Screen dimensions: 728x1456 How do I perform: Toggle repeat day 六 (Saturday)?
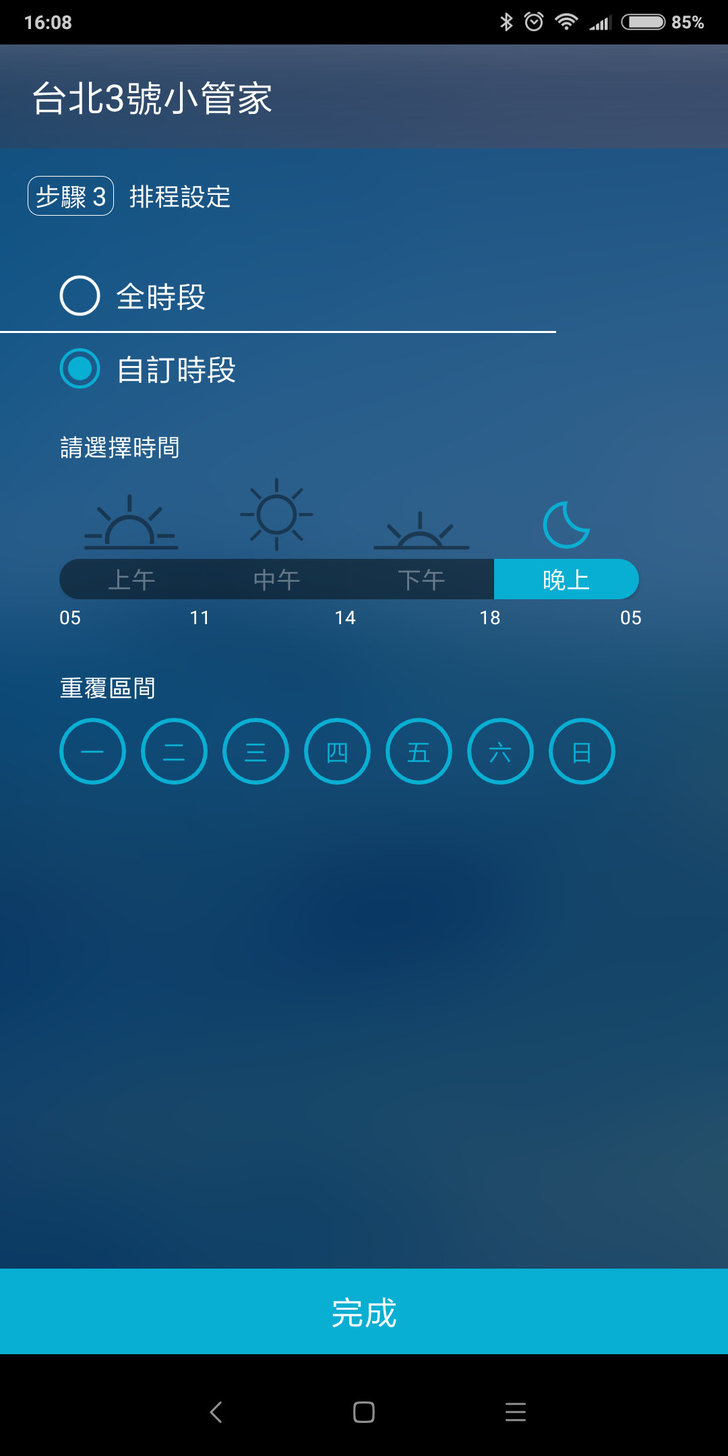pos(500,751)
